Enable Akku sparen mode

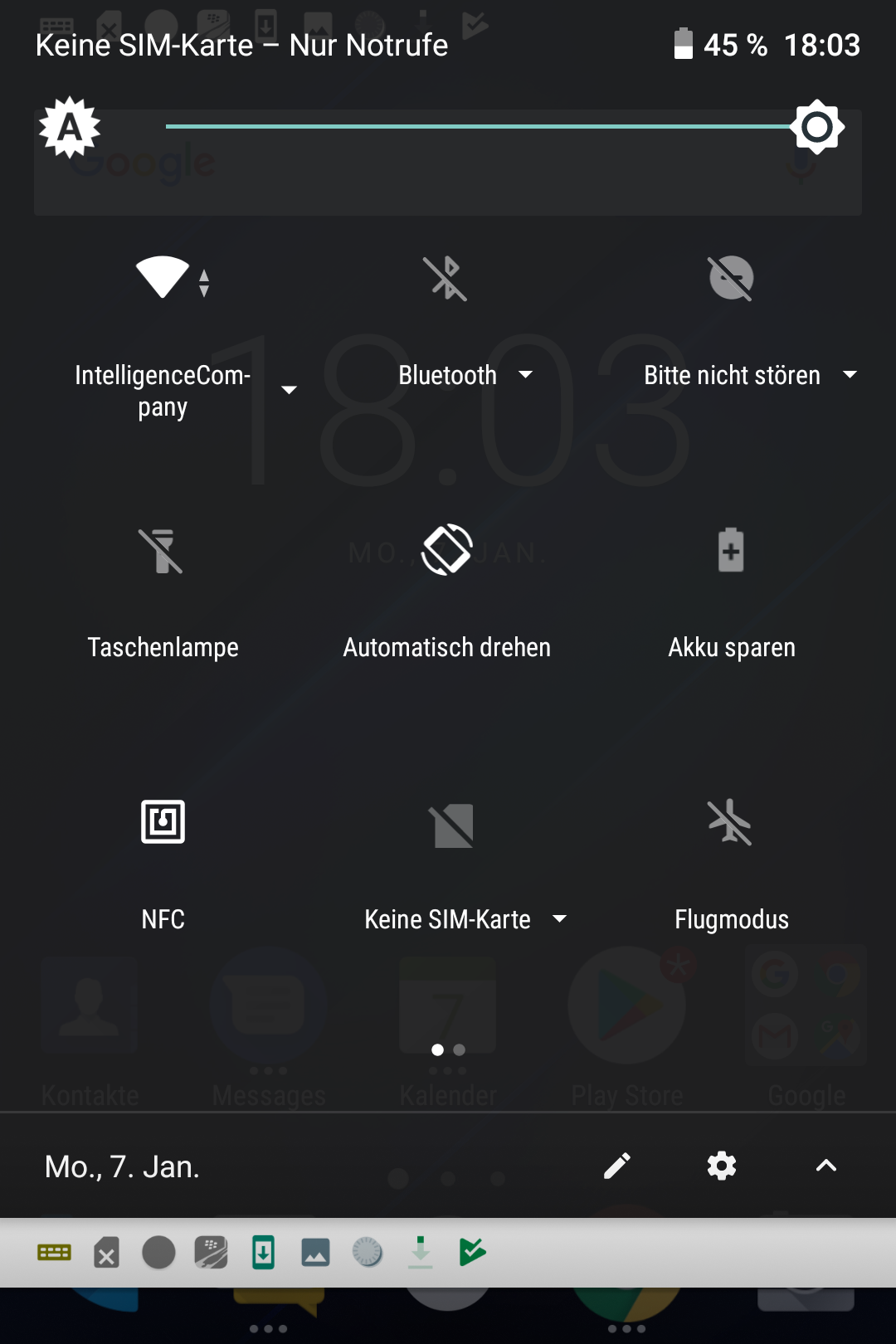pos(731,550)
